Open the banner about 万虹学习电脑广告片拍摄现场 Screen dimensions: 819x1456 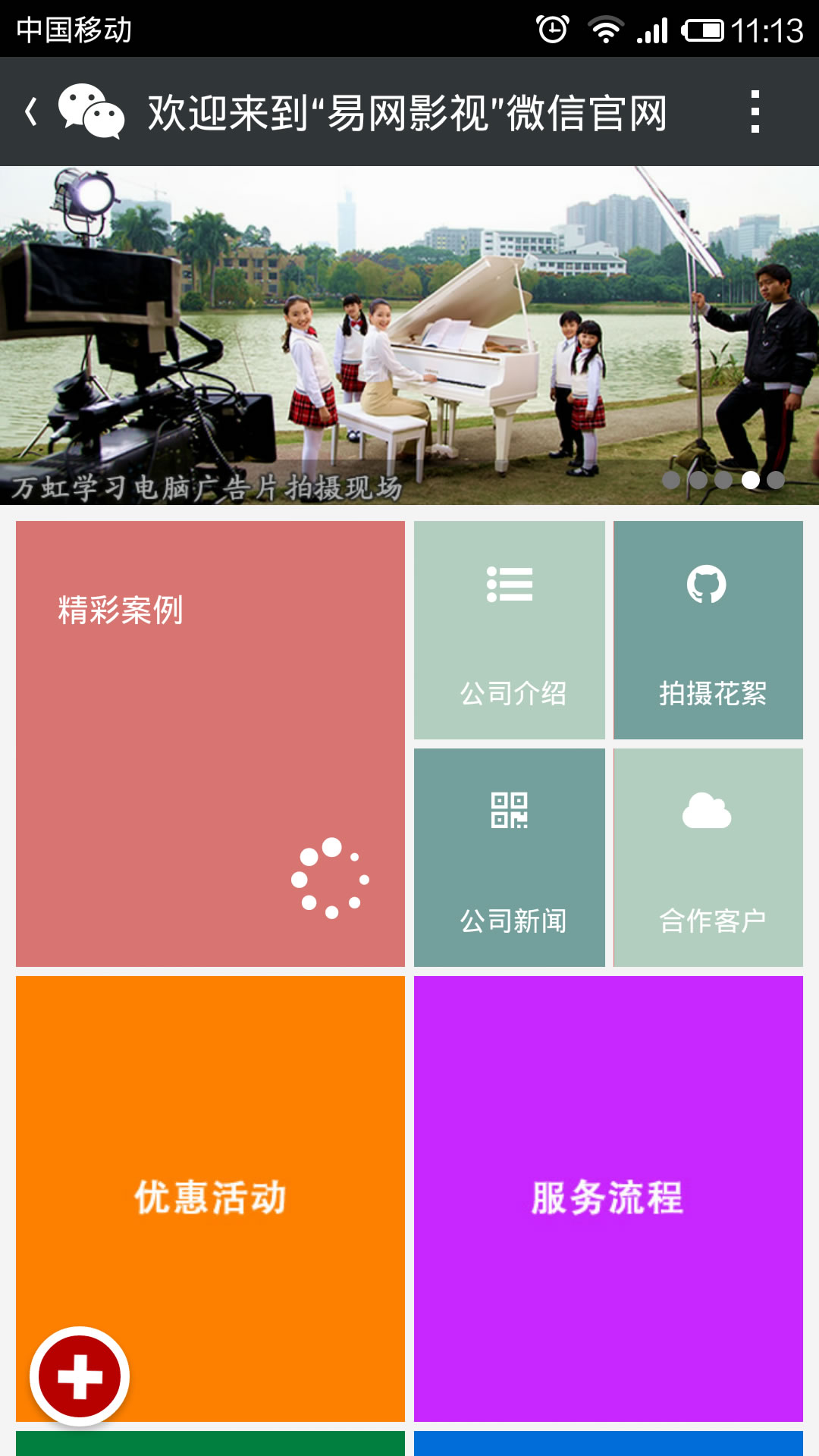point(409,335)
